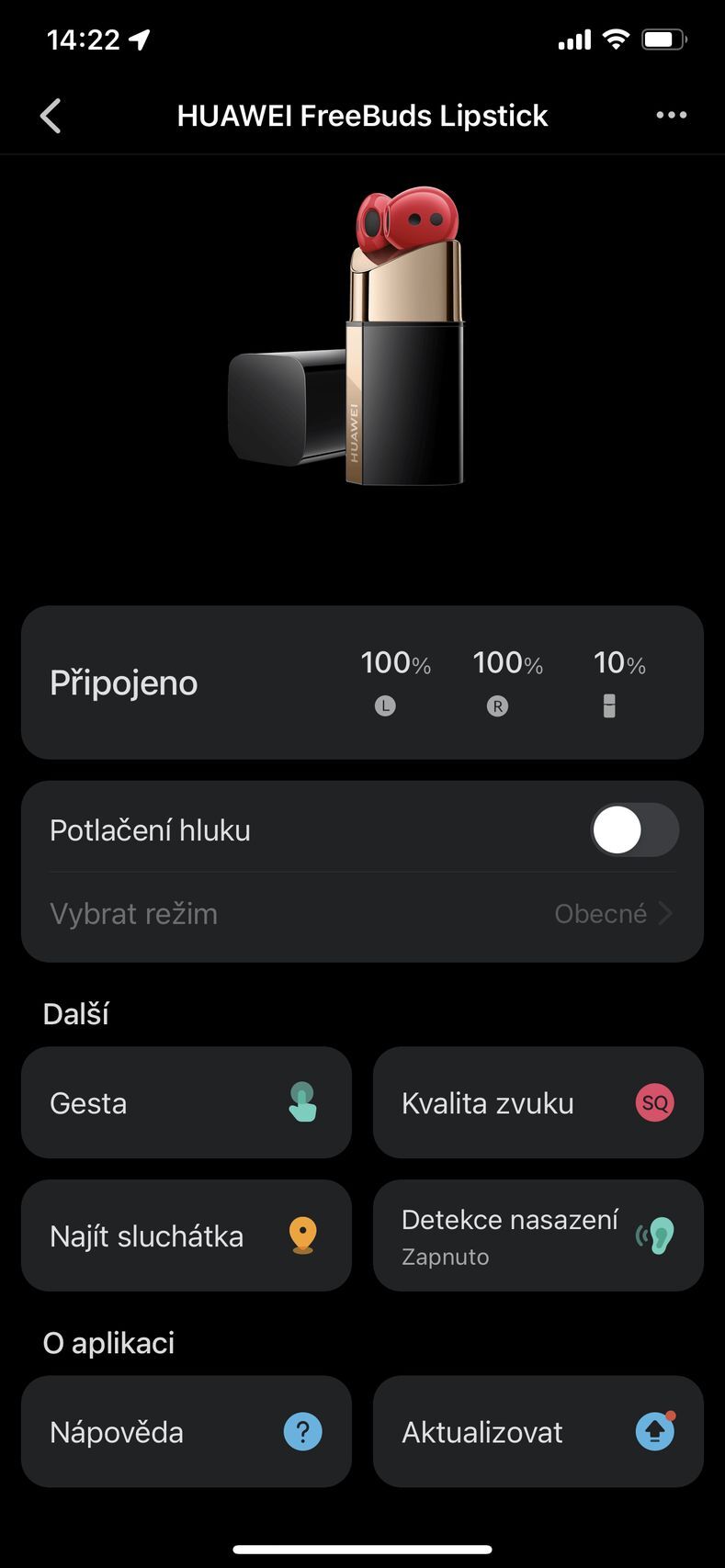
Task: Start Aktualizovat firmware update
Action: [x=538, y=1431]
